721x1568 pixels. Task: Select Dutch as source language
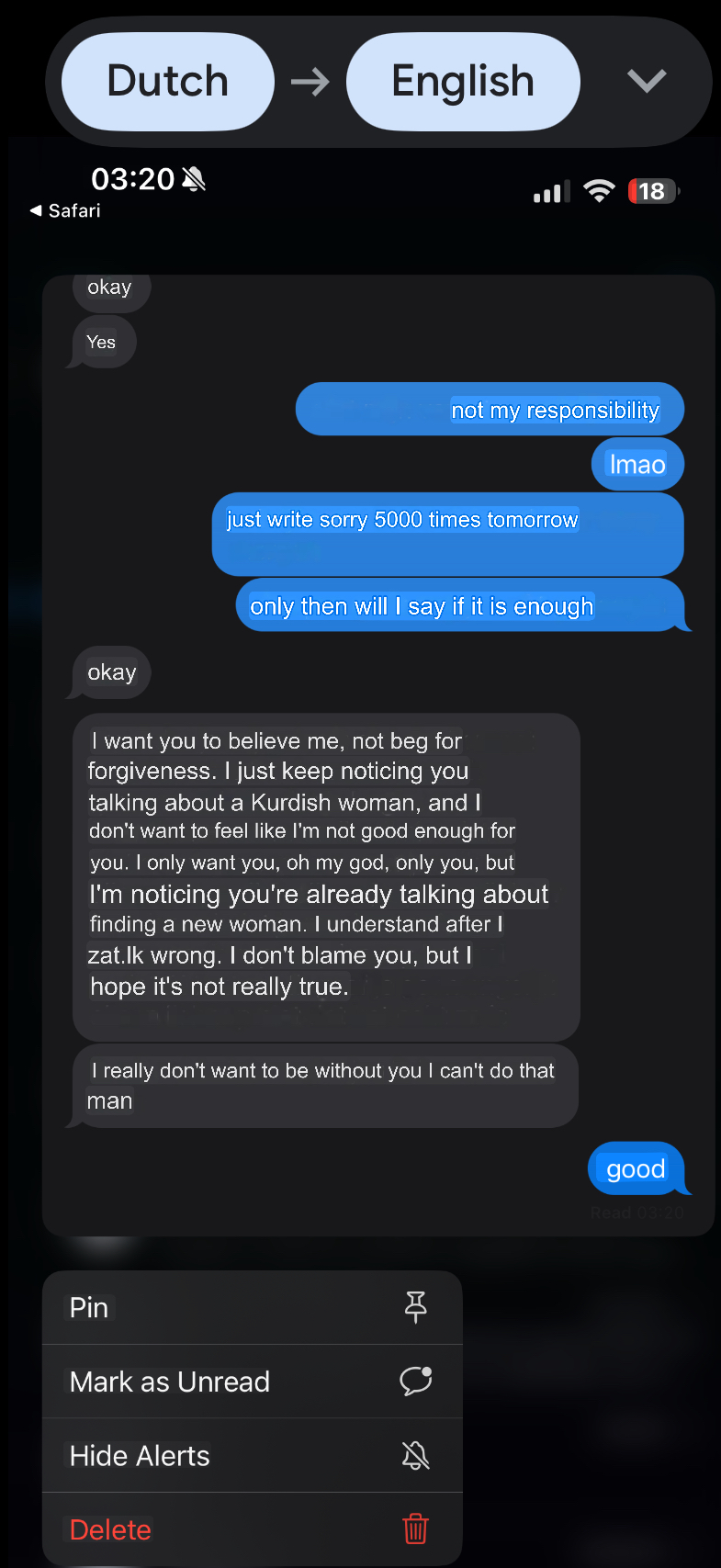168,82
